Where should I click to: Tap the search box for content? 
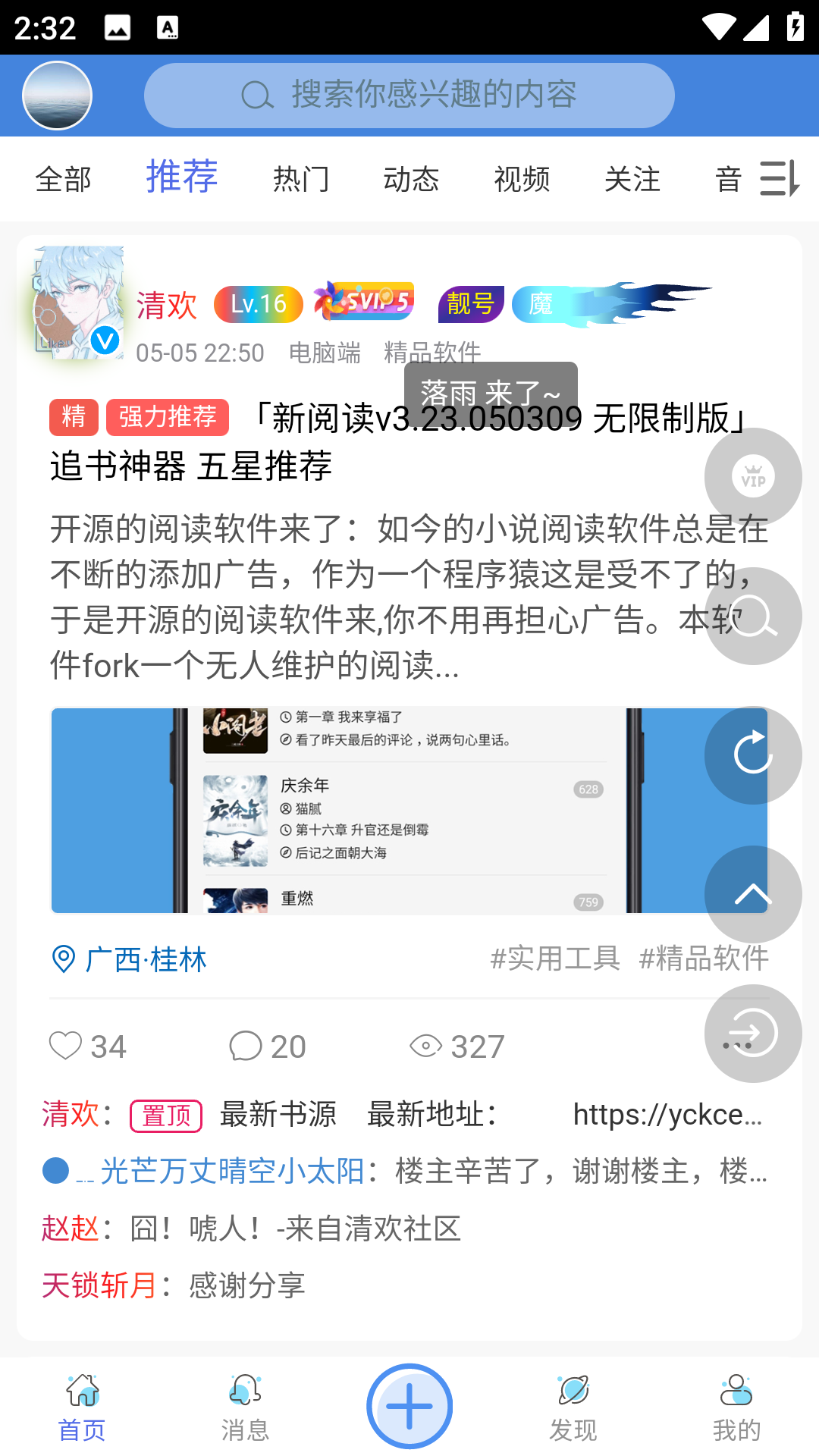pyautogui.click(x=409, y=96)
